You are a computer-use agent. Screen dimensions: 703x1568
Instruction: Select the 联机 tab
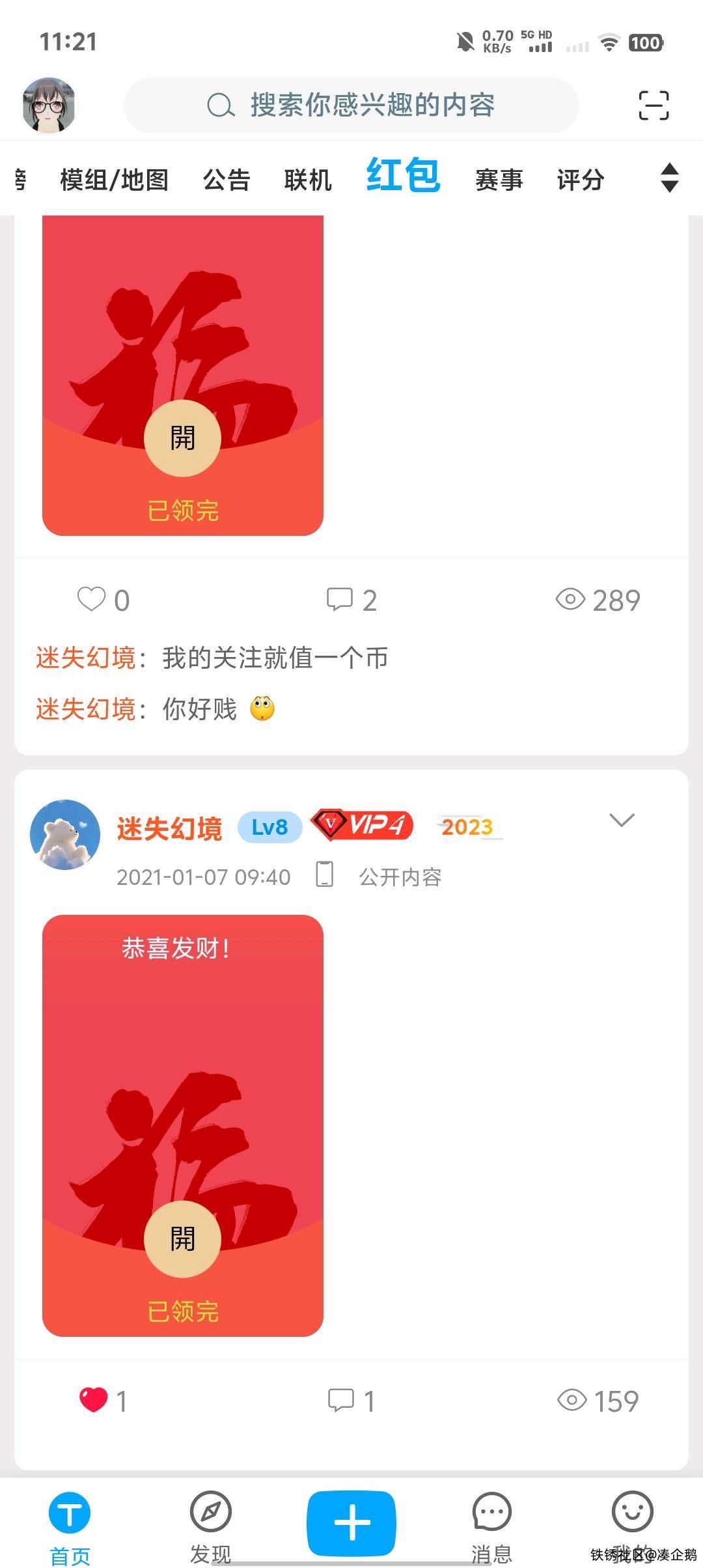point(308,180)
